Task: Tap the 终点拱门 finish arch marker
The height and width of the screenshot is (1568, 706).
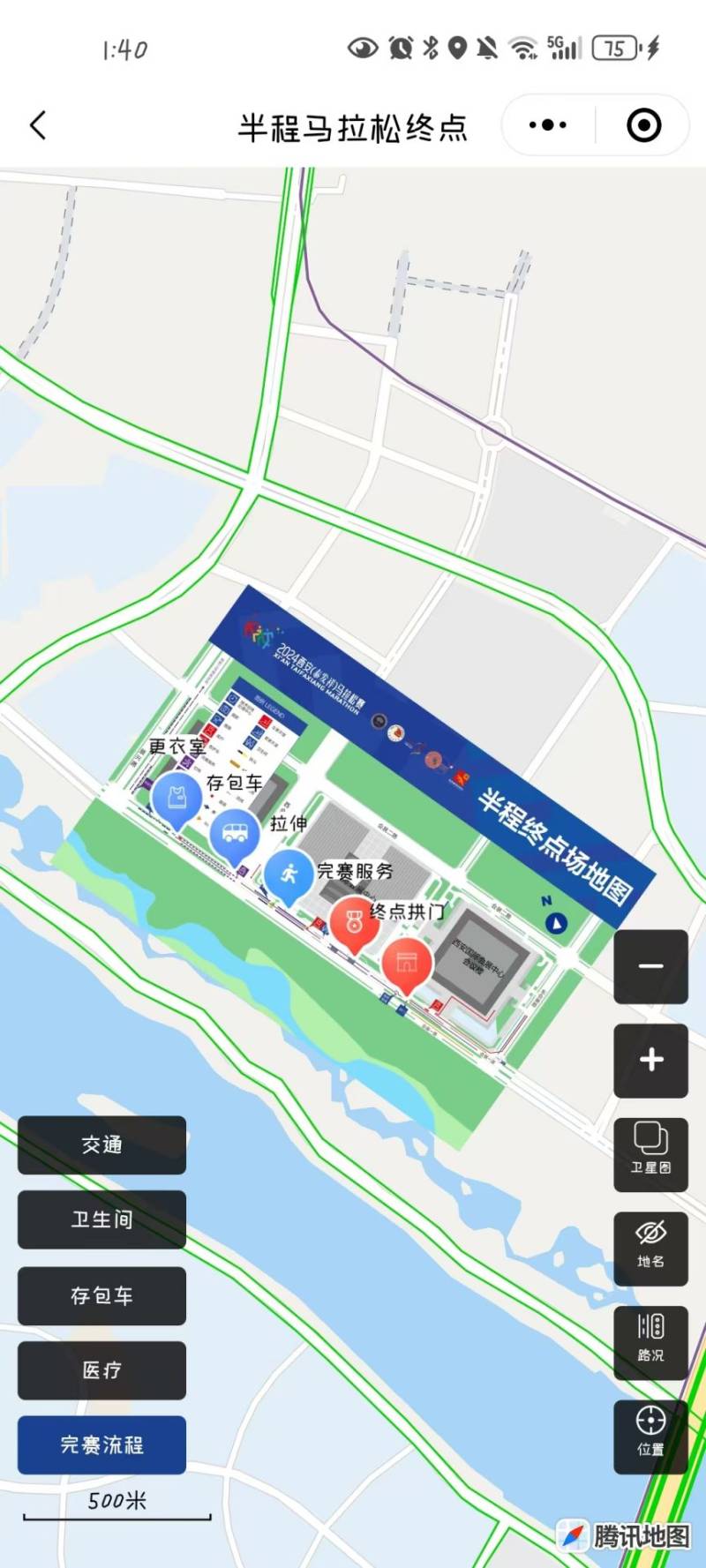Action: click(406, 962)
